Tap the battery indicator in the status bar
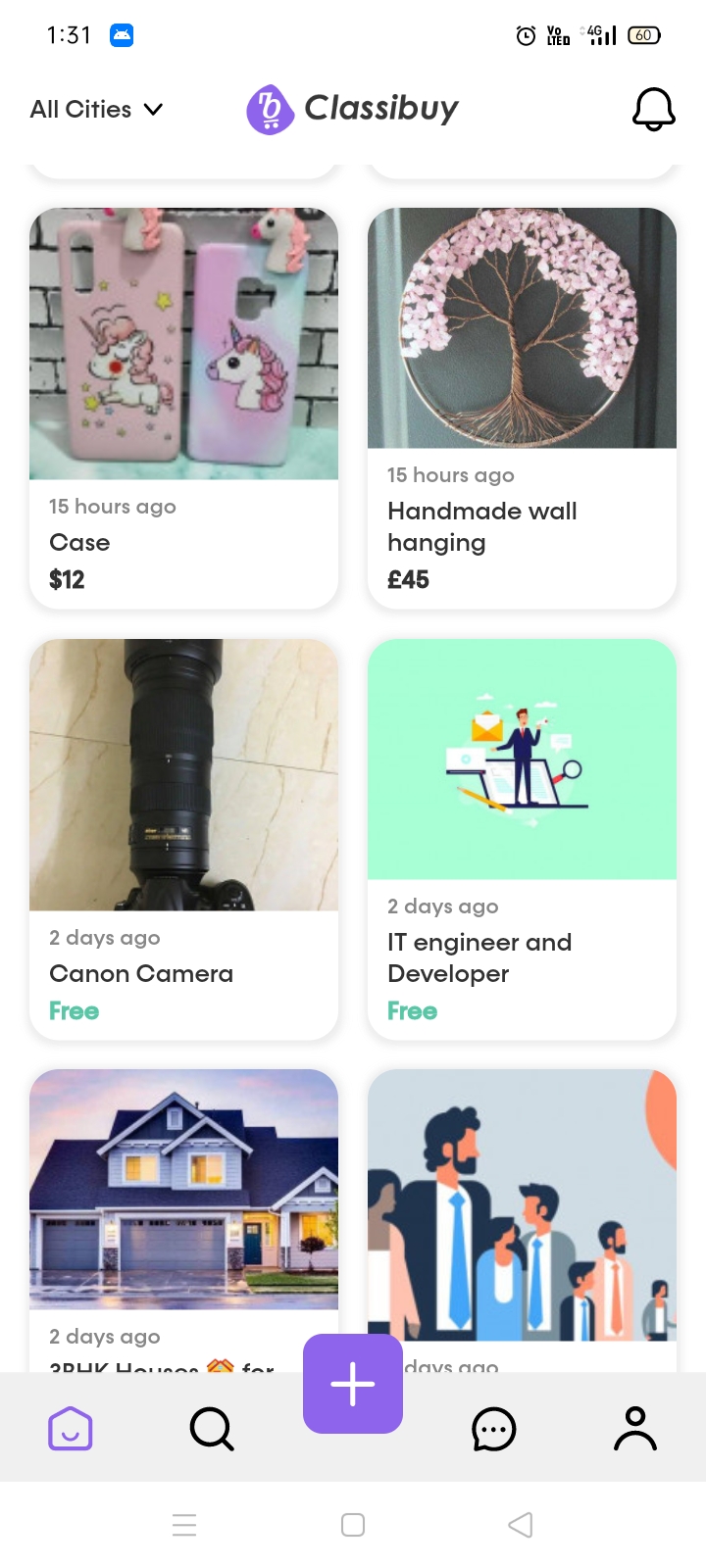706x1568 pixels. [646, 35]
